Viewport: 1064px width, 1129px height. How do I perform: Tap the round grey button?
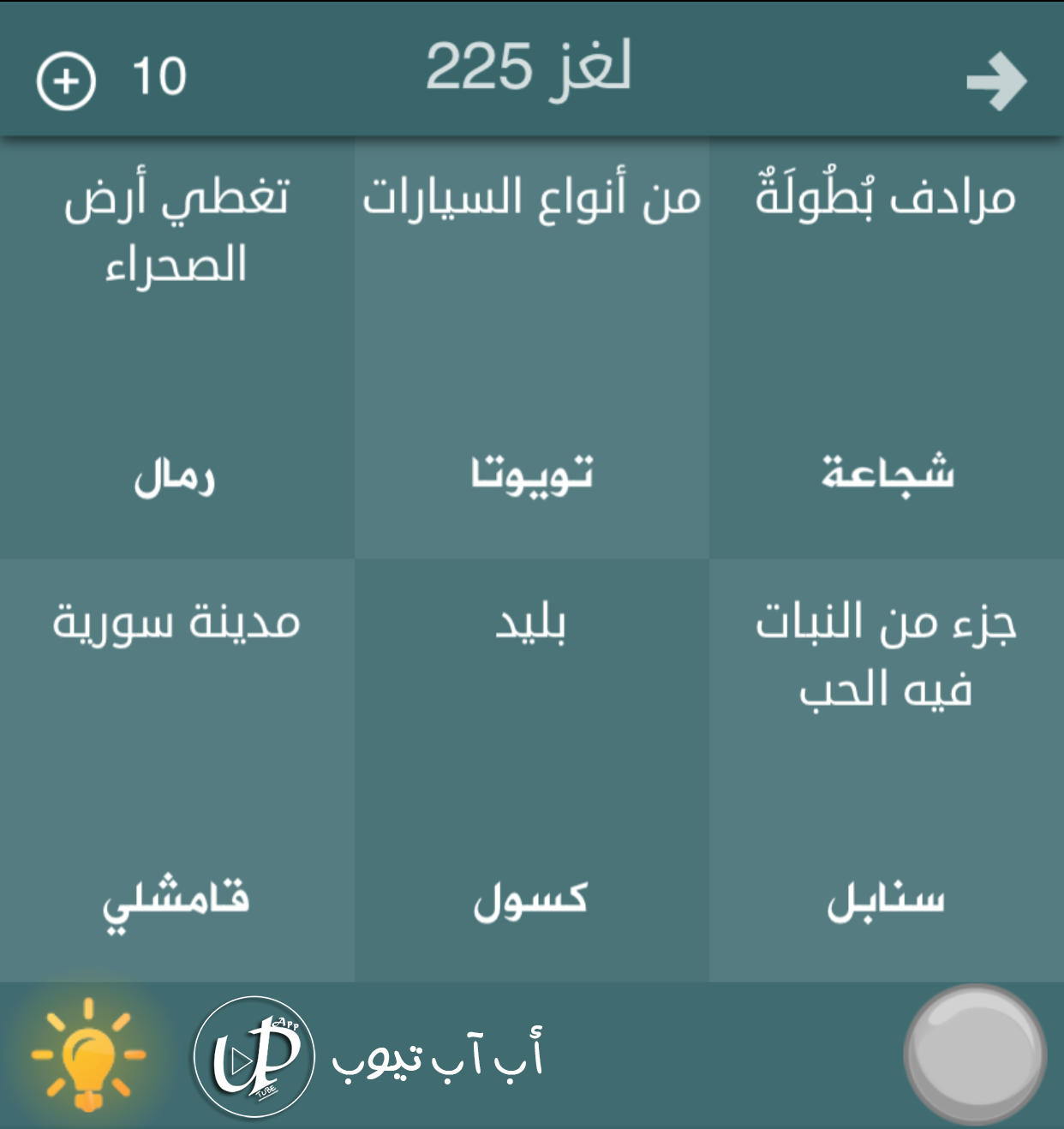pos(974,1054)
